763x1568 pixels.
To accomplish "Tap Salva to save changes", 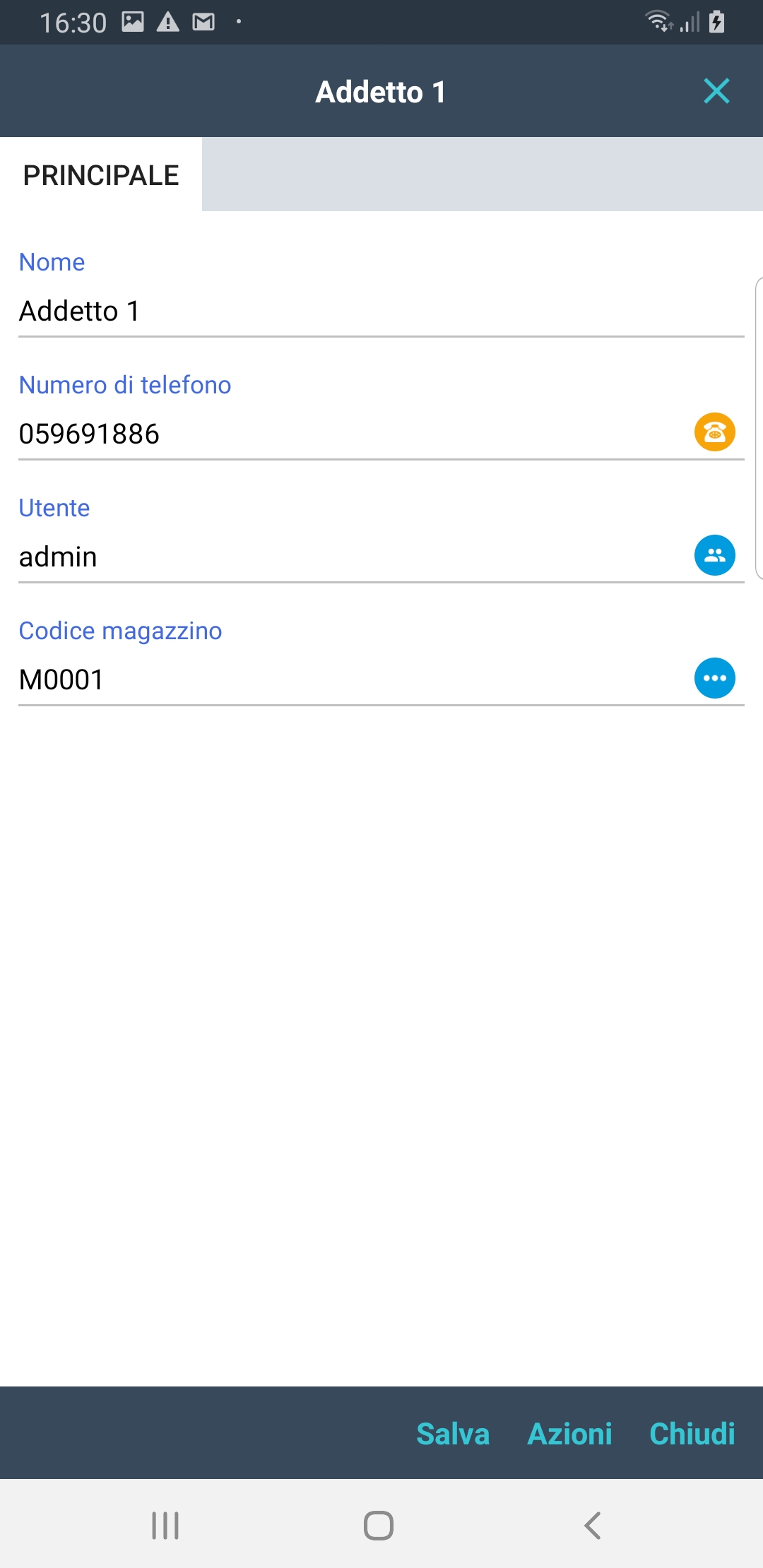I will coord(453,1434).
